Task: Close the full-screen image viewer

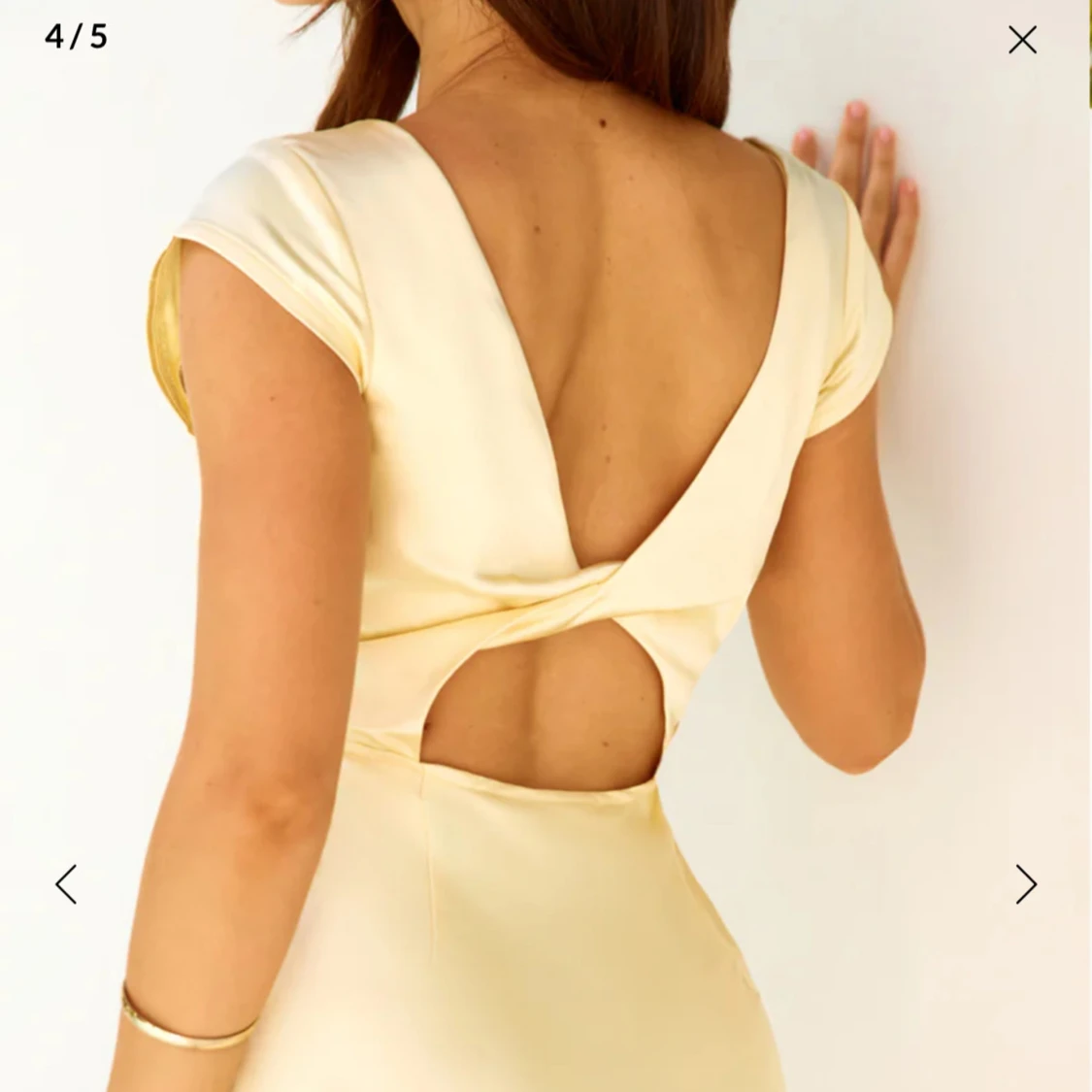Action: 1022,40
